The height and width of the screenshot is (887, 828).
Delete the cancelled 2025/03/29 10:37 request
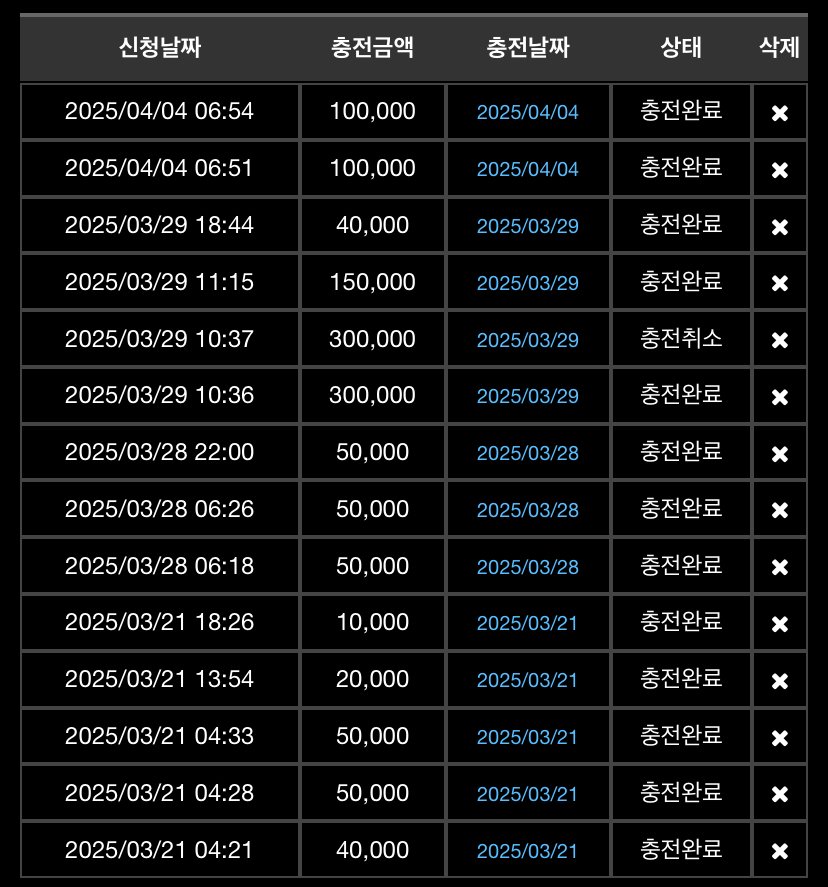tap(780, 340)
